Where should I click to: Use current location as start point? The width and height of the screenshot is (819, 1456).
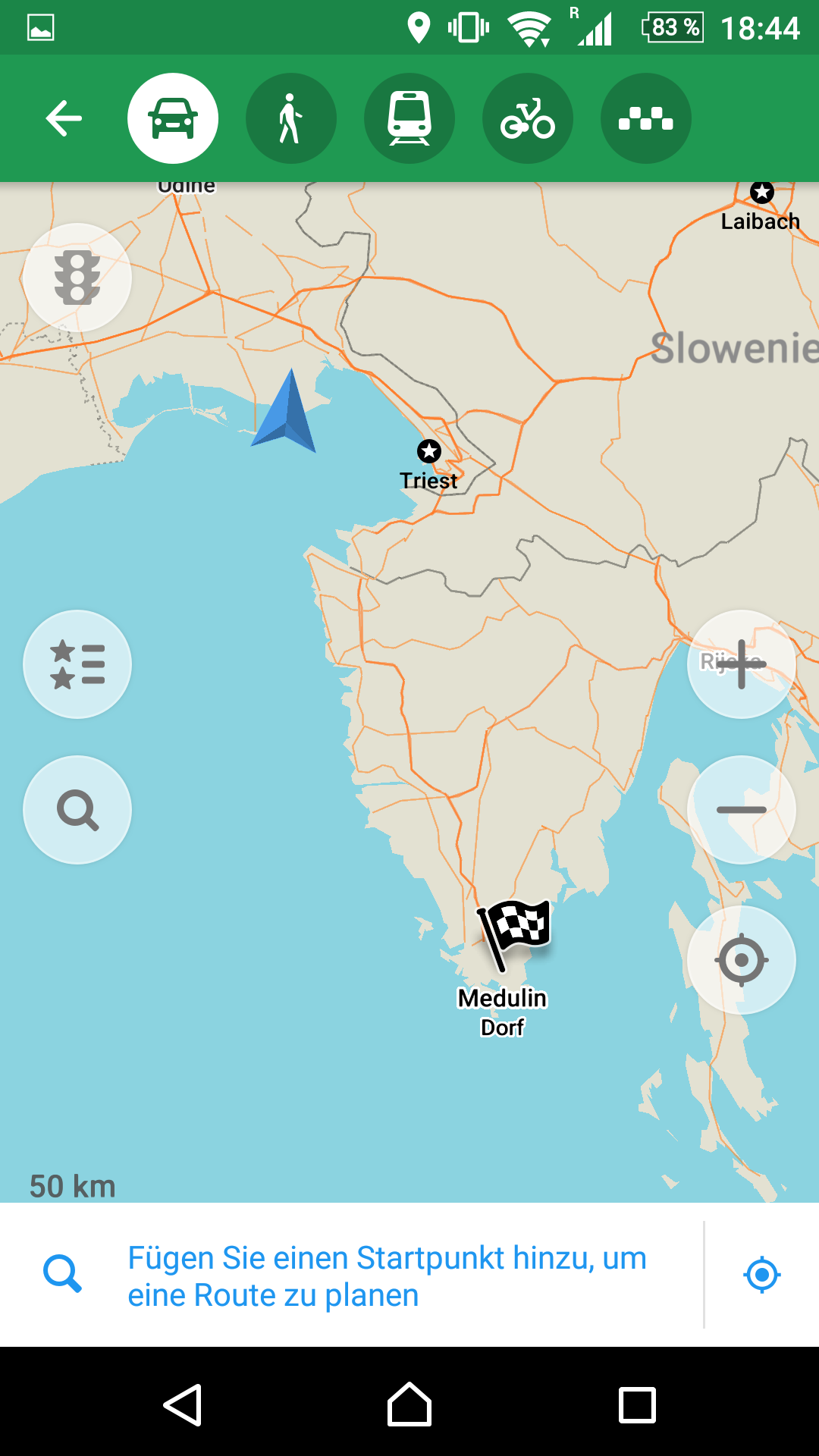click(x=762, y=1275)
